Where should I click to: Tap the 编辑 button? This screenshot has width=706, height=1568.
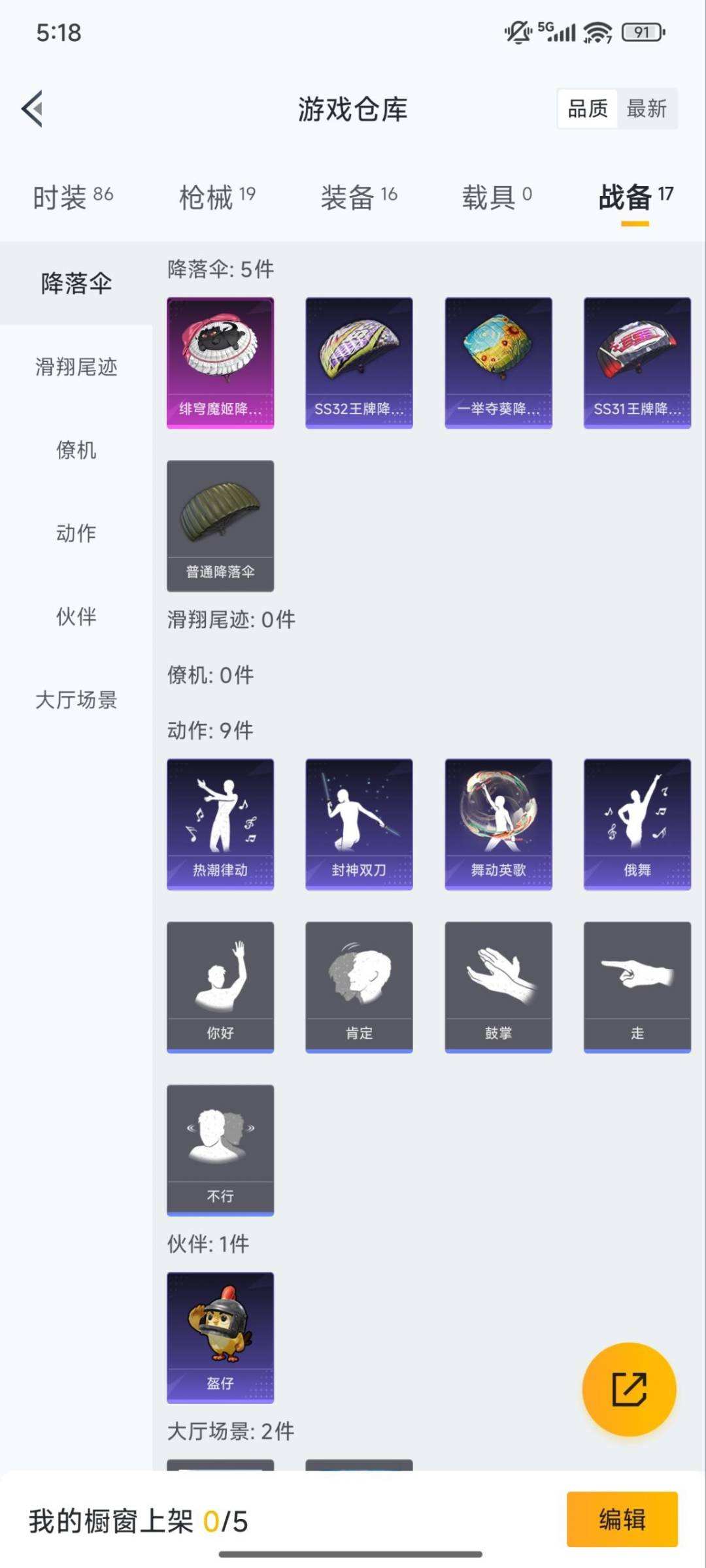point(622,1519)
